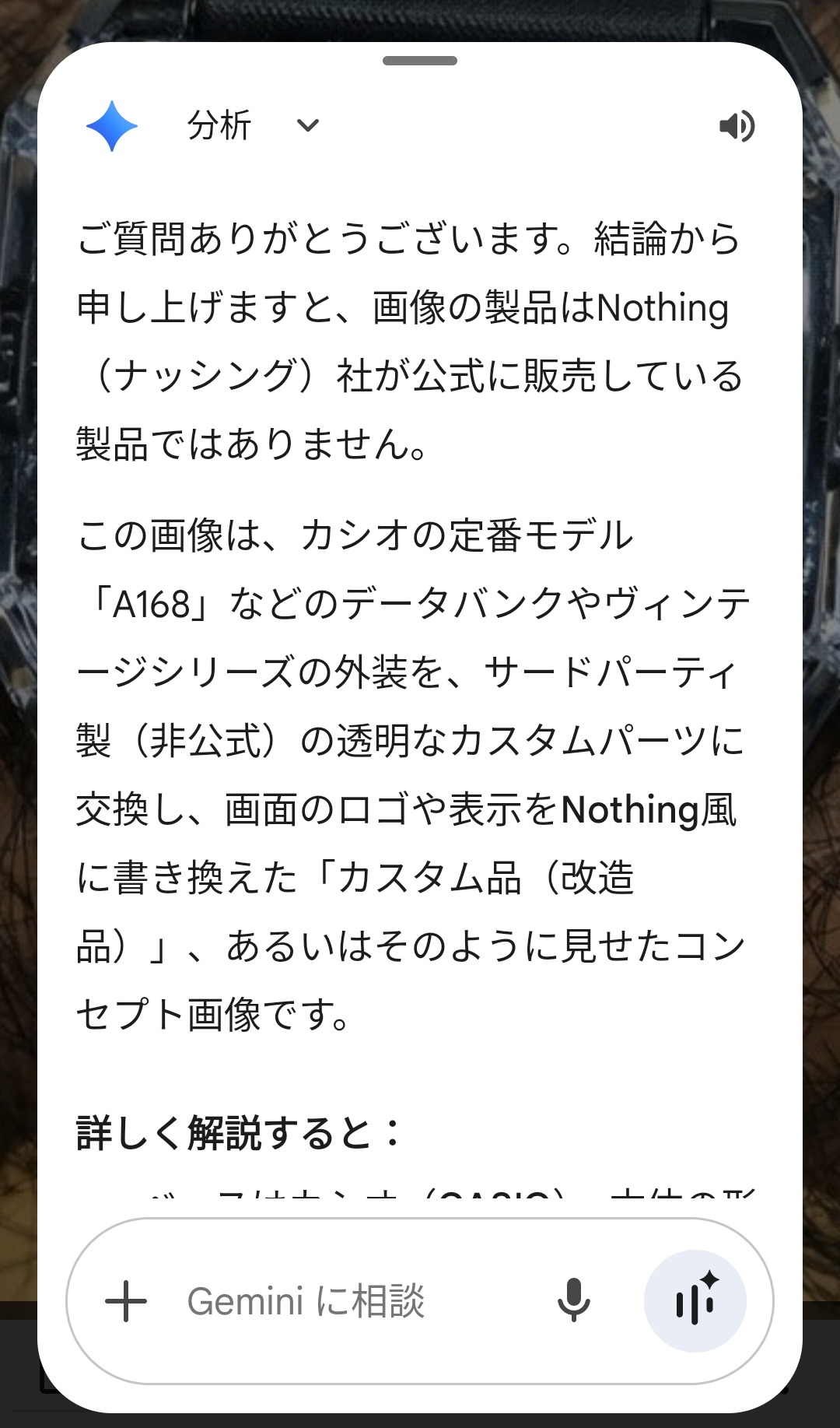Launch Gemini Live with the sparkle waveform button
The width and height of the screenshot is (840, 1428).
pos(695,1301)
